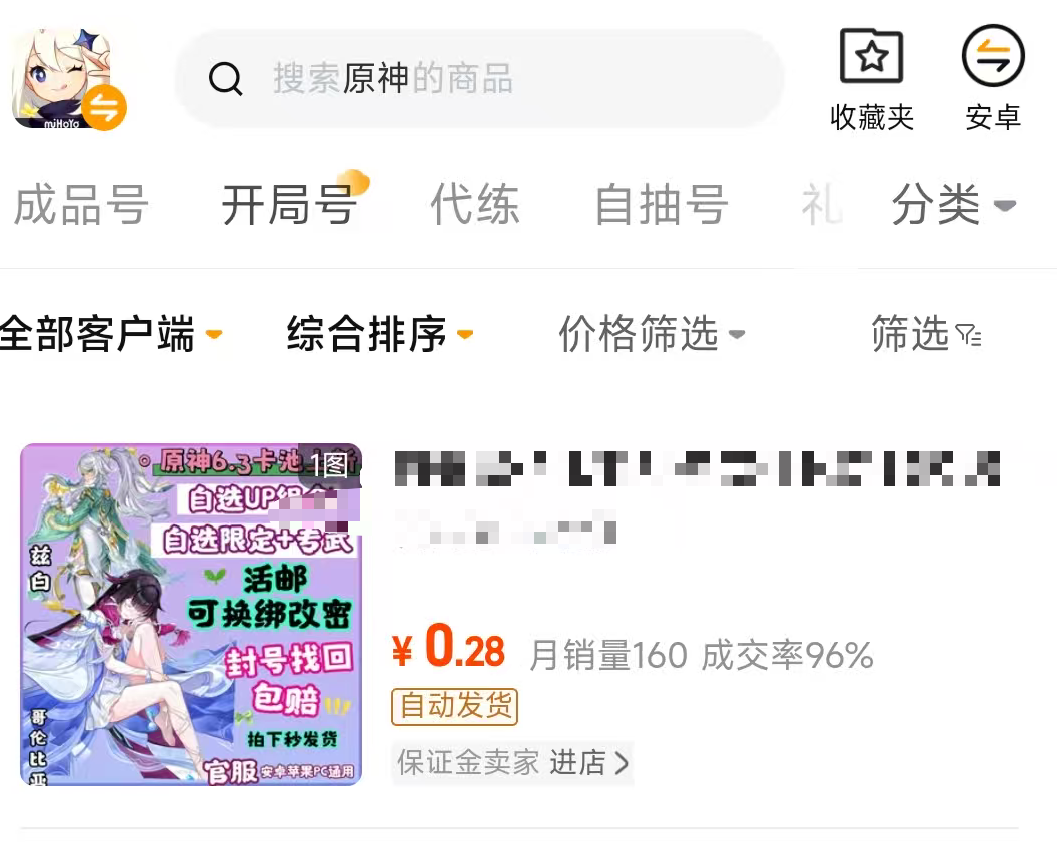1057x845 pixels.
Task: Go to the 代练 tab
Action: tap(475, 206)
